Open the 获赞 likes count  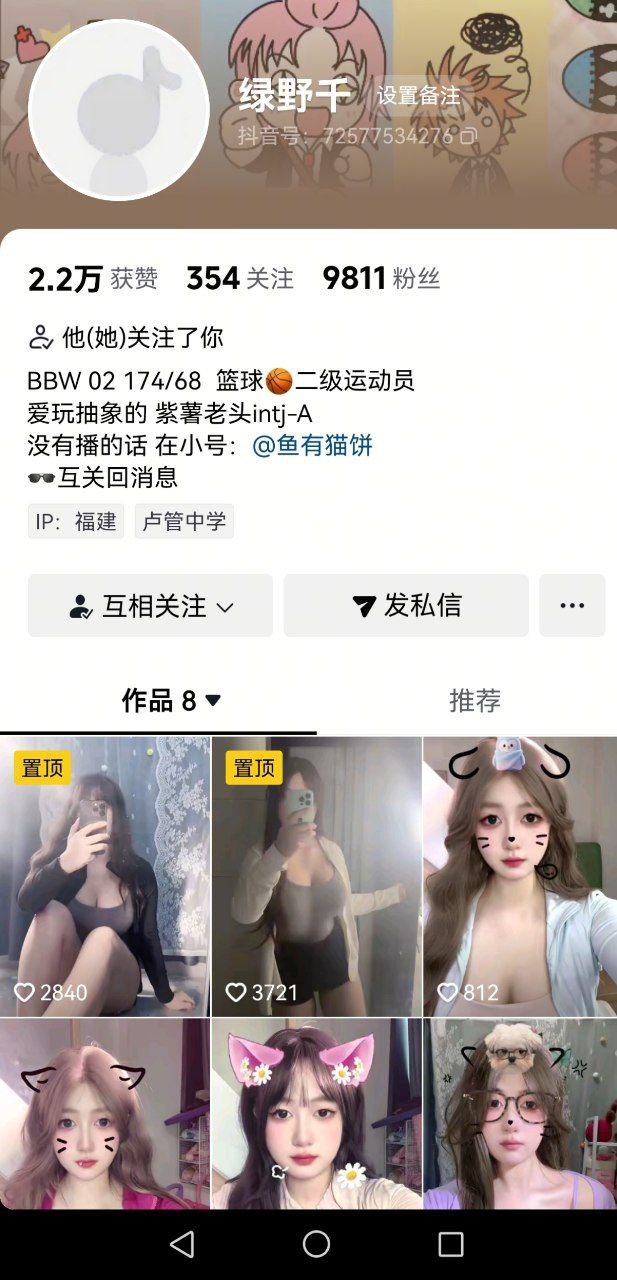click(x=92, y=279)
